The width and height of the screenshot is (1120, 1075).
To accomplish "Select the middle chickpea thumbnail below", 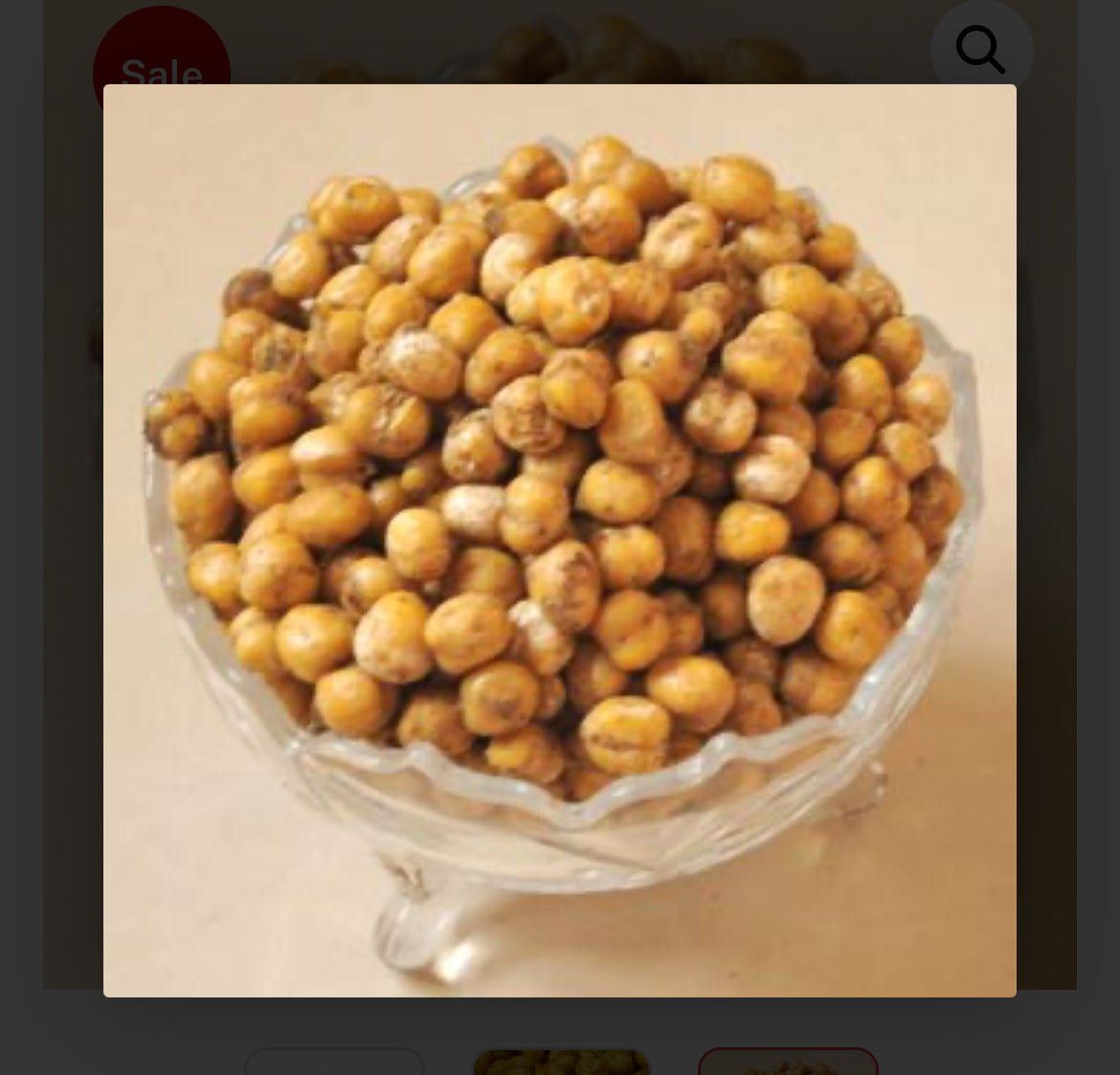I will [x=561, y=1062].
